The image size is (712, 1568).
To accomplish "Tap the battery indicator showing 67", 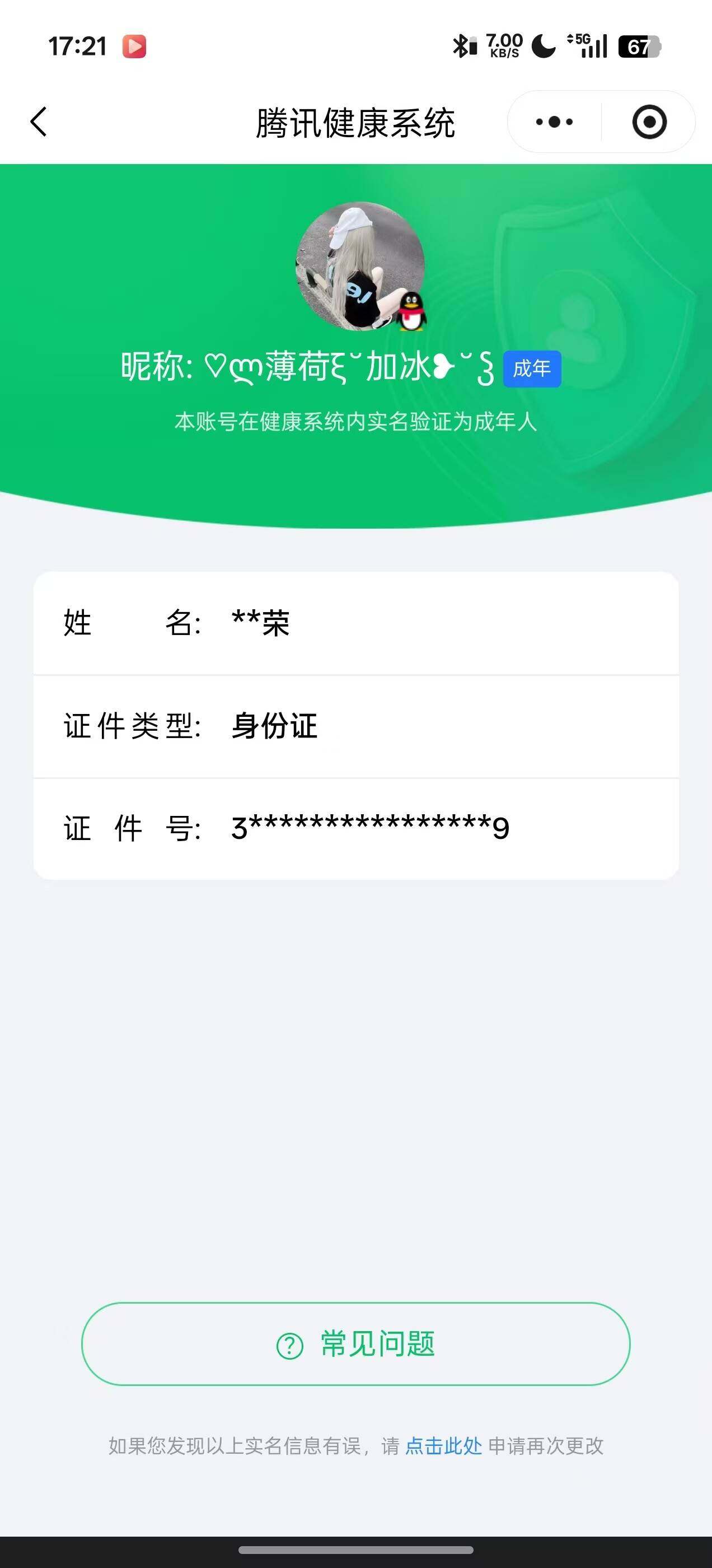I will click(640, 46).
